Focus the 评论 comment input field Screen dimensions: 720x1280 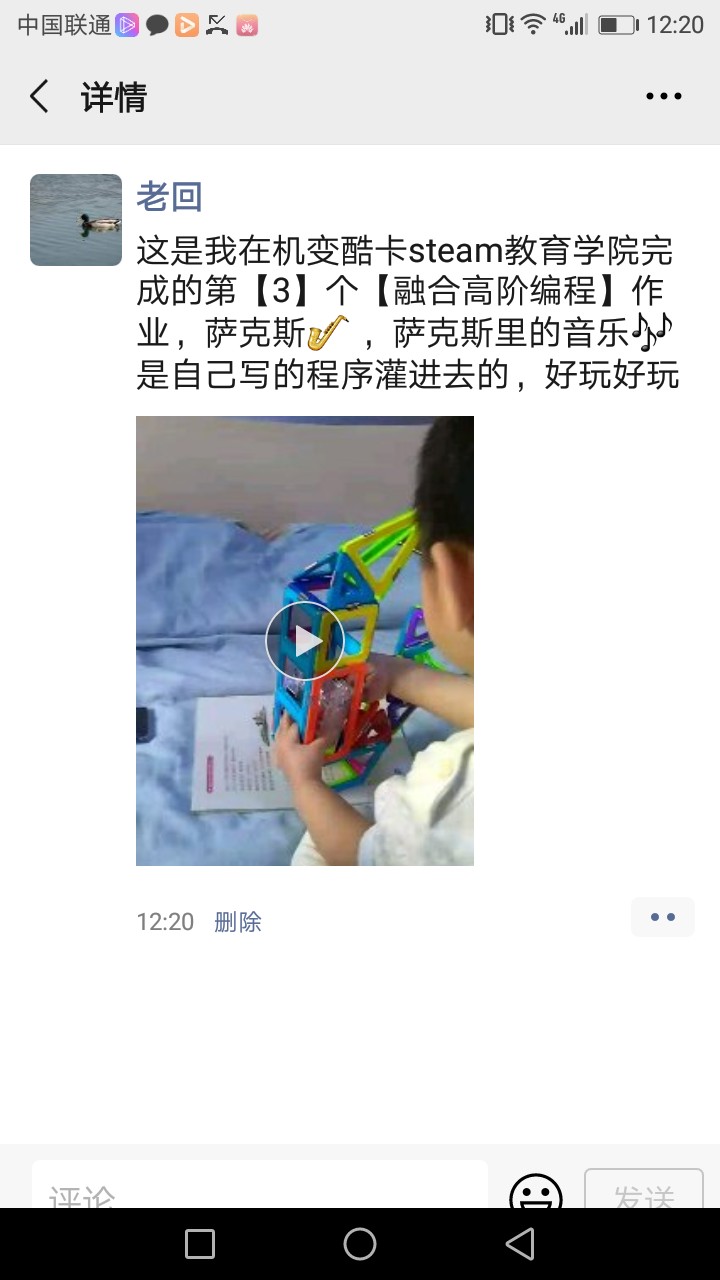(260, 1190)
